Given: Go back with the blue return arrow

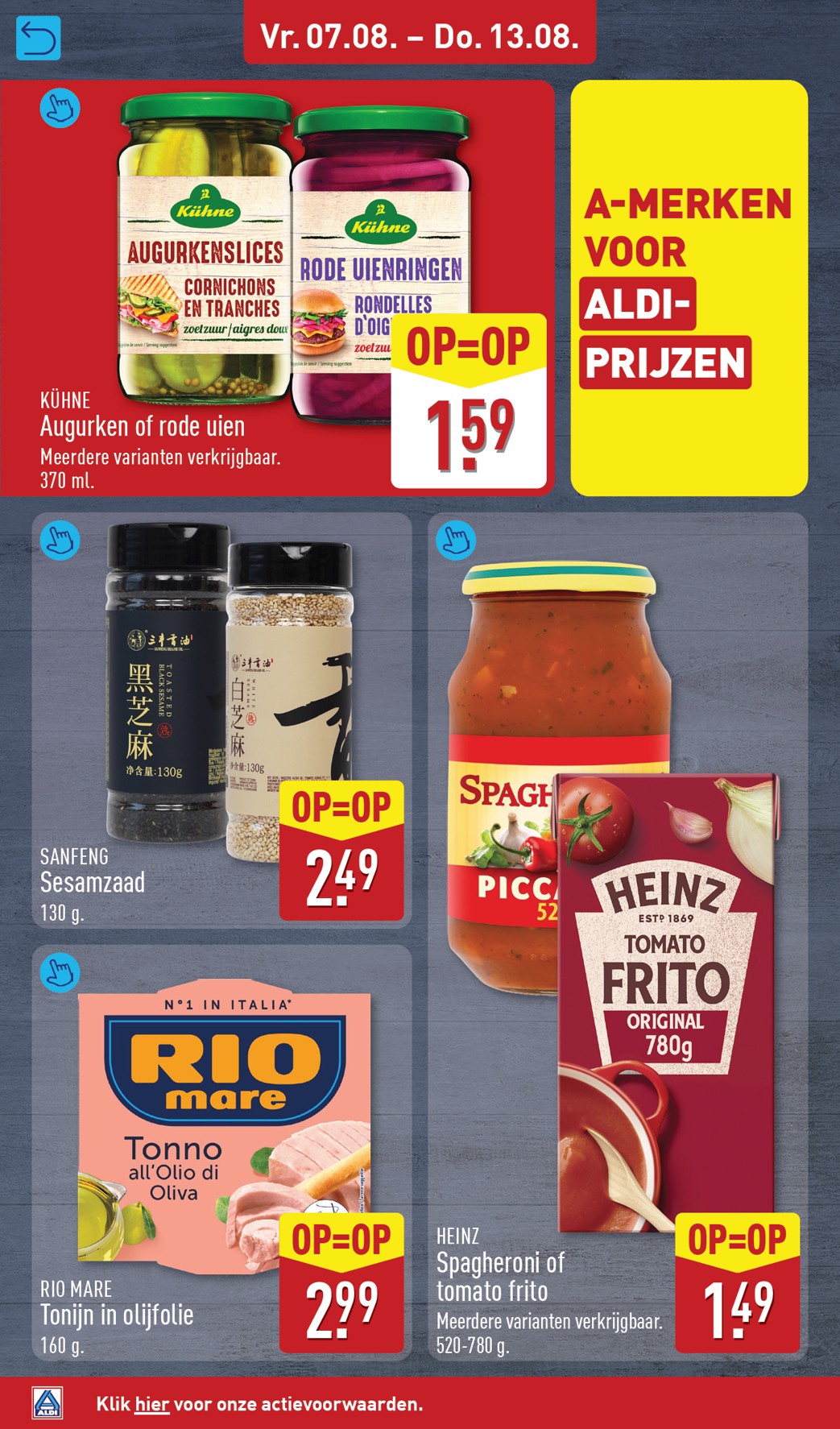Looking at the screenshot, I should coord(38,38).
